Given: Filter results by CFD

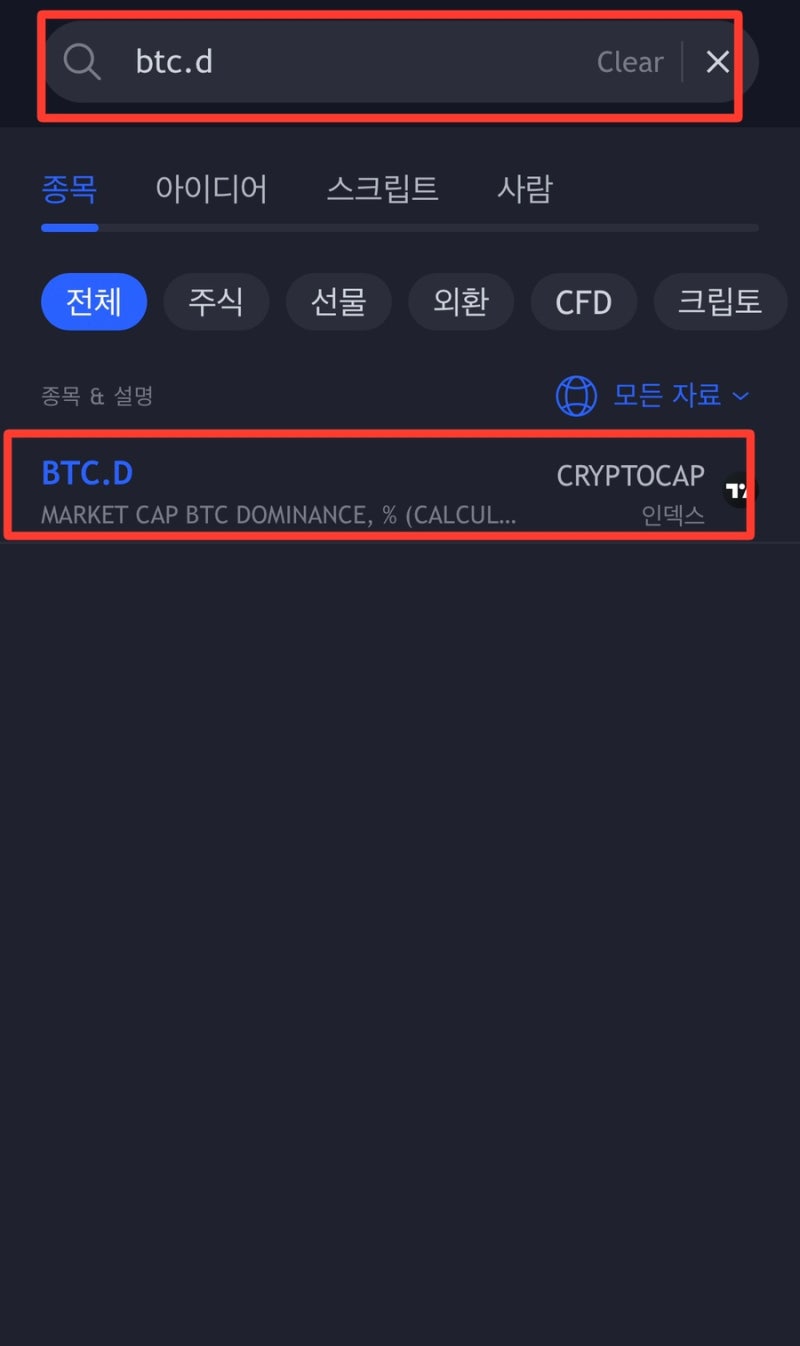Looking at the screenshot, I should 583,302.
